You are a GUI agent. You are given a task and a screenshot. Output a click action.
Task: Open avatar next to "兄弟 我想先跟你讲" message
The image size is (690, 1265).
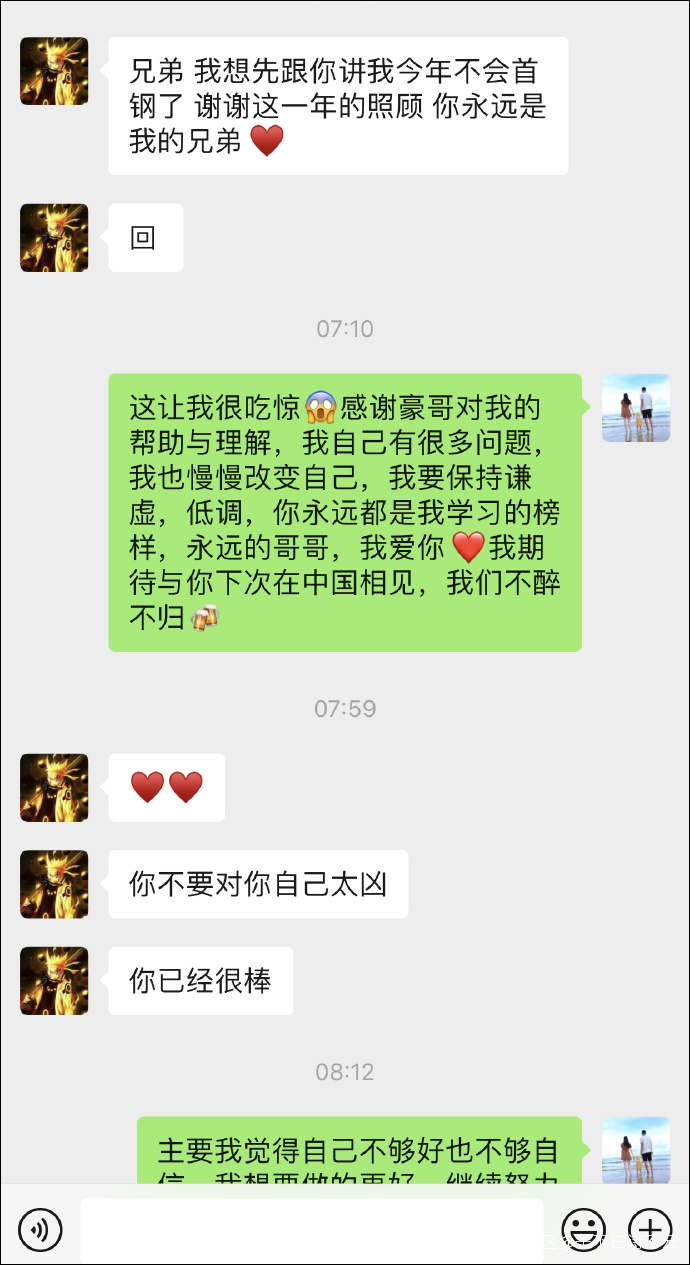click(54, 71)
